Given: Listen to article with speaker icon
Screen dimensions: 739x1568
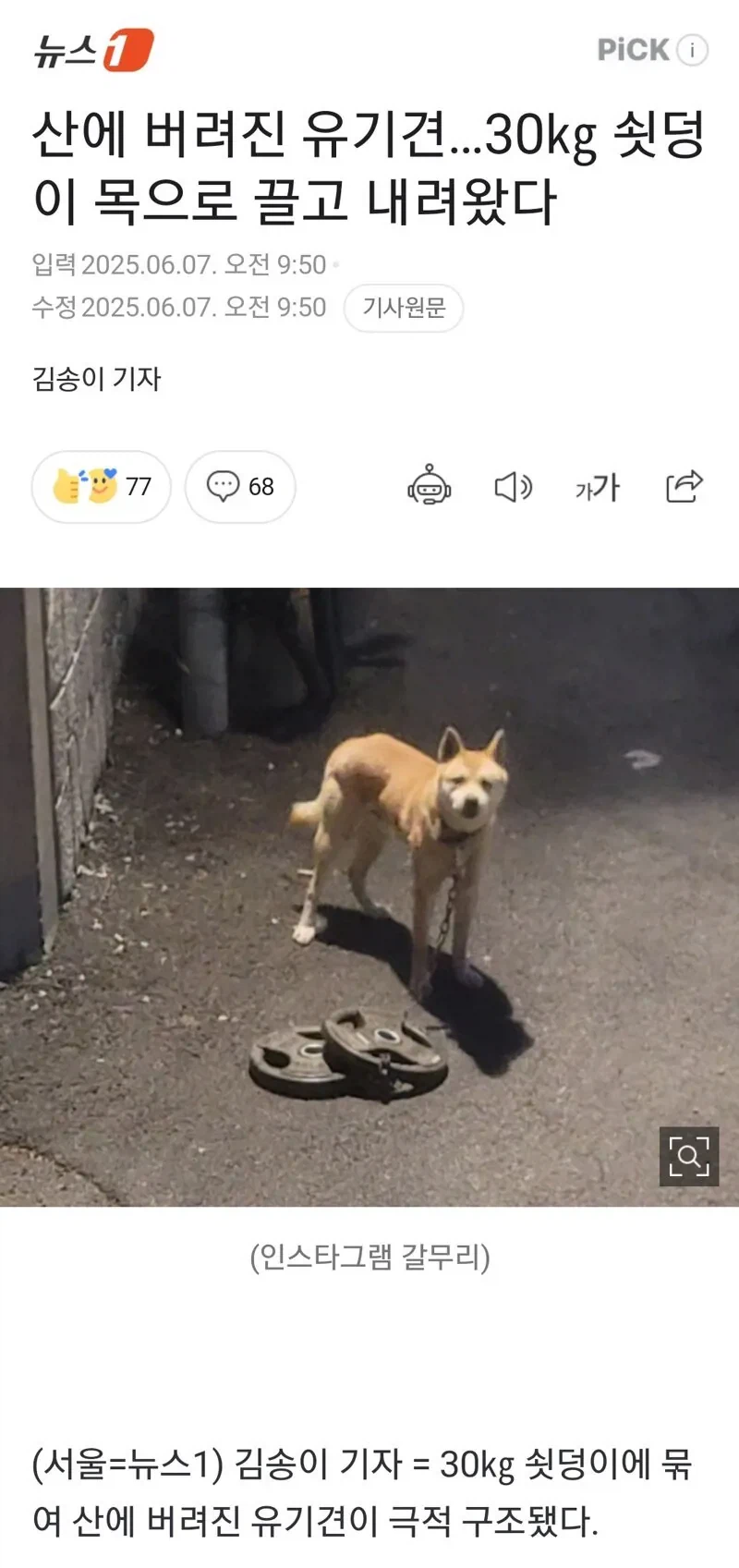Looking at the screenshot, I should click(x=514, y=486).
